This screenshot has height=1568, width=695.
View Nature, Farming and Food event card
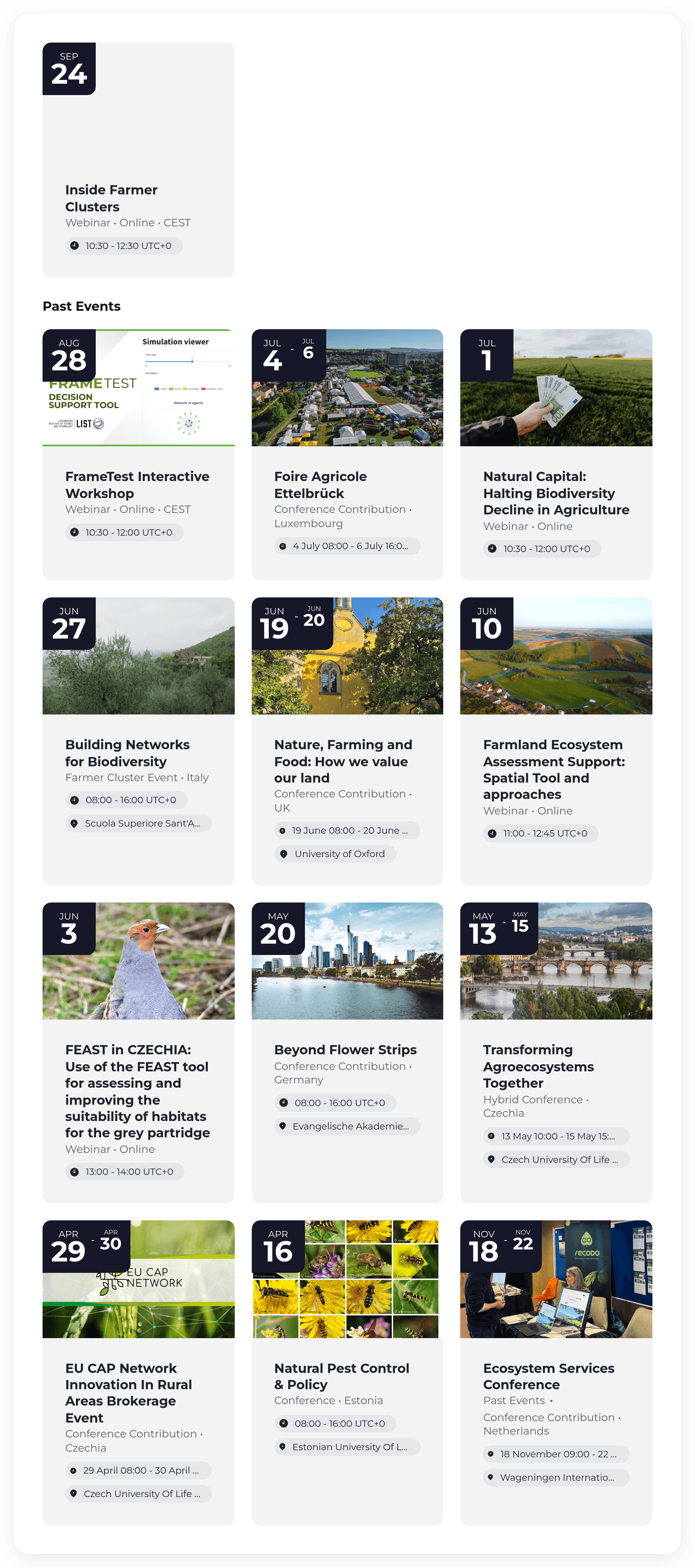point(347,741)
